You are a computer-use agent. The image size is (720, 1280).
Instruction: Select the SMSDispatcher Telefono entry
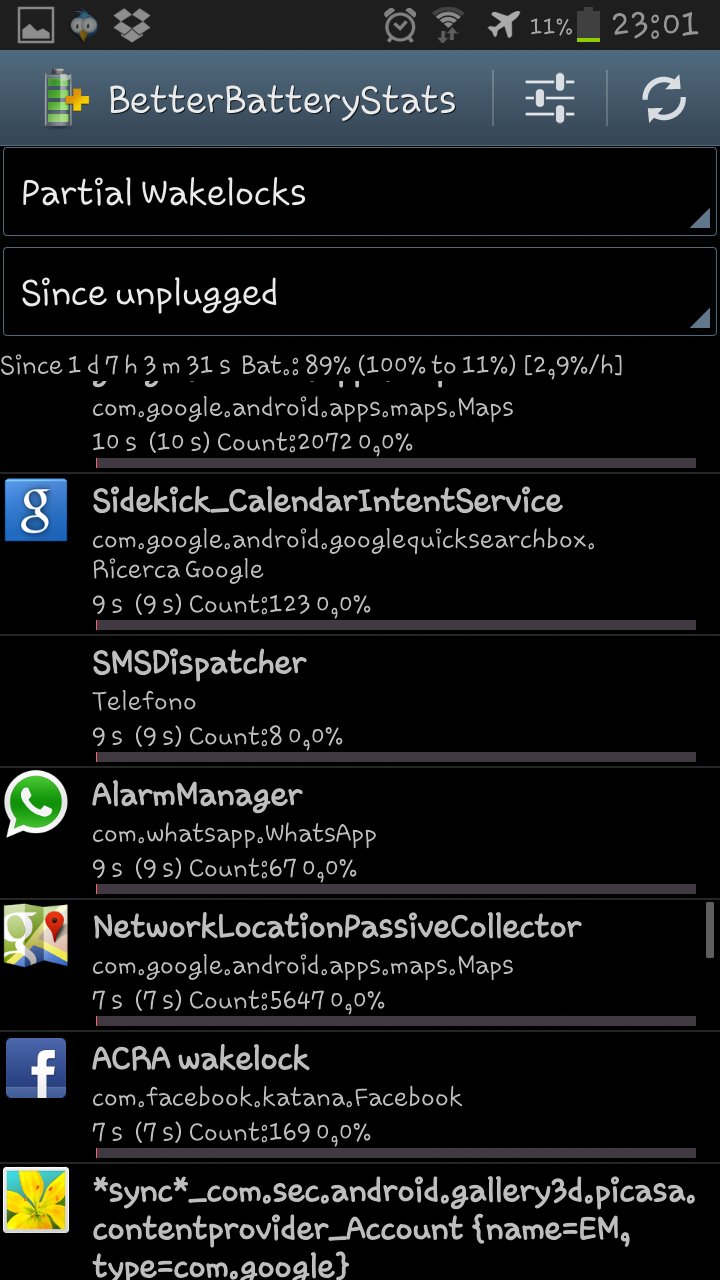(x=360, y=701)
